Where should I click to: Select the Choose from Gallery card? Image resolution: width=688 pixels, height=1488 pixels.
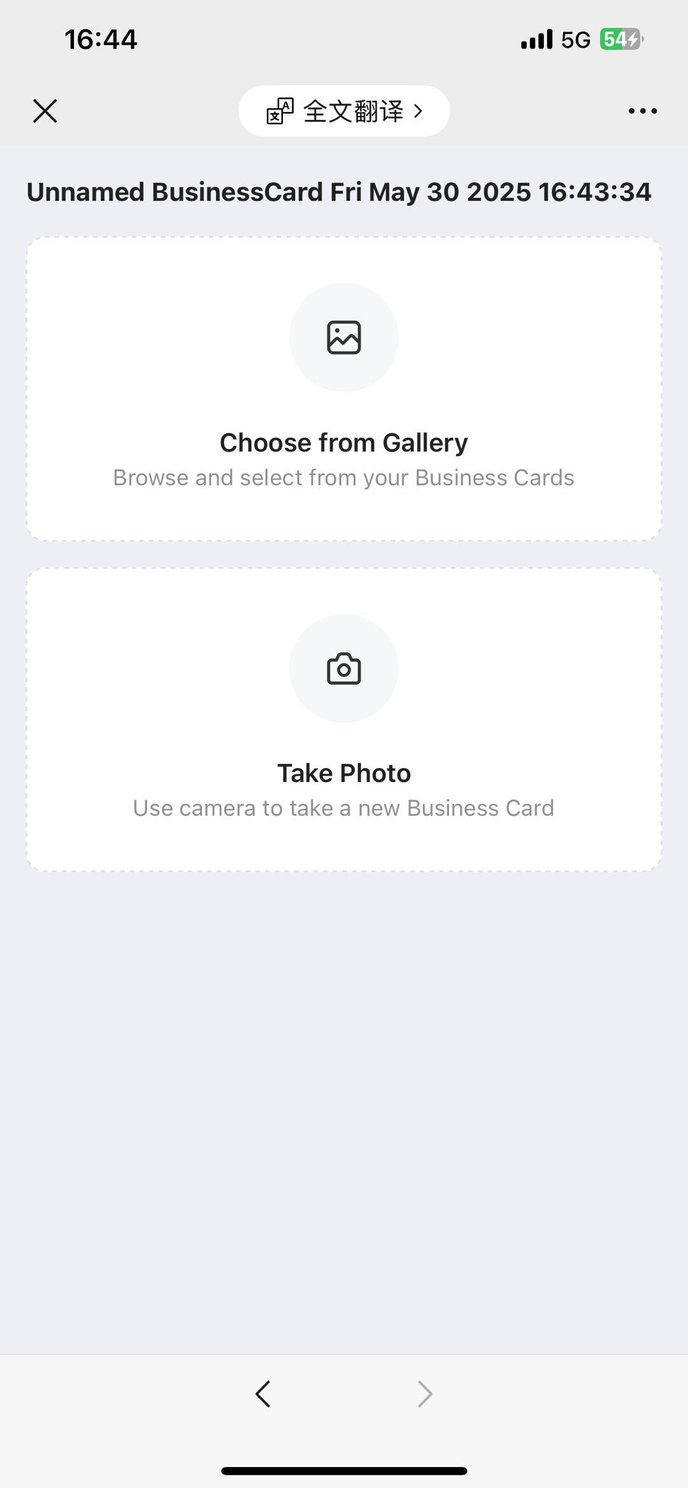tap(344, 389)
